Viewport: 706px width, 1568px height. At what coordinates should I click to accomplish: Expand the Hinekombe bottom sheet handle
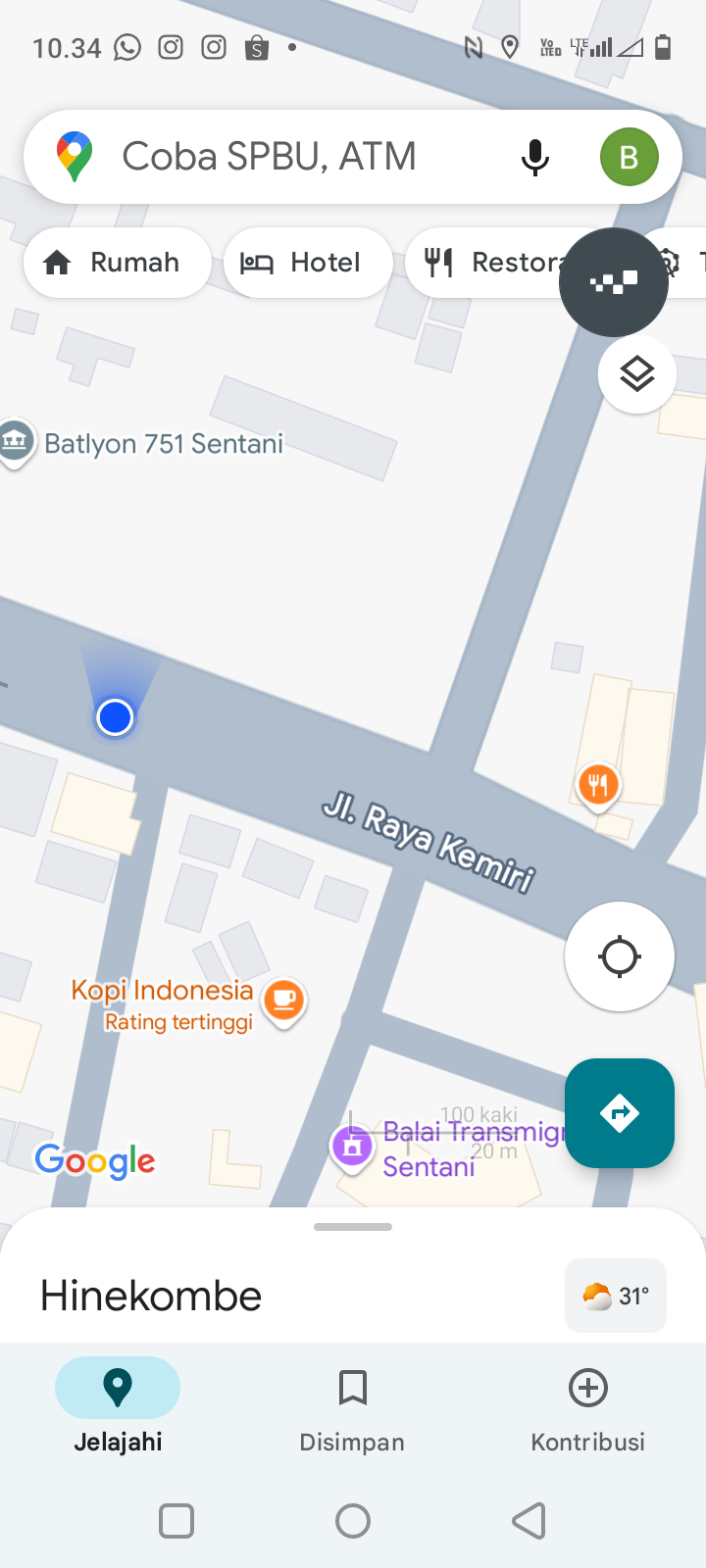click(352, 1226)
